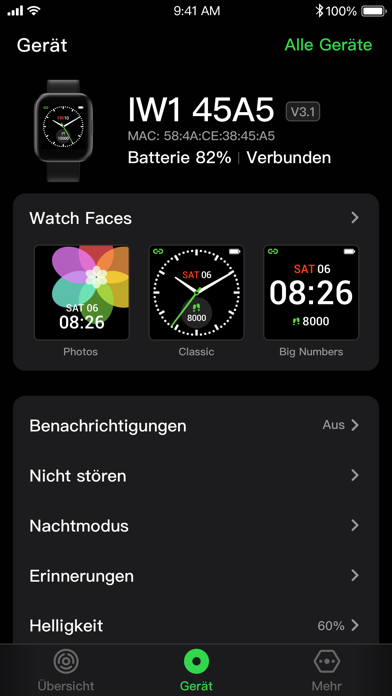Open Benachrichtigungen settings
Image resolution: width=392 pixels, height=696 pixels.
(196, 425)
